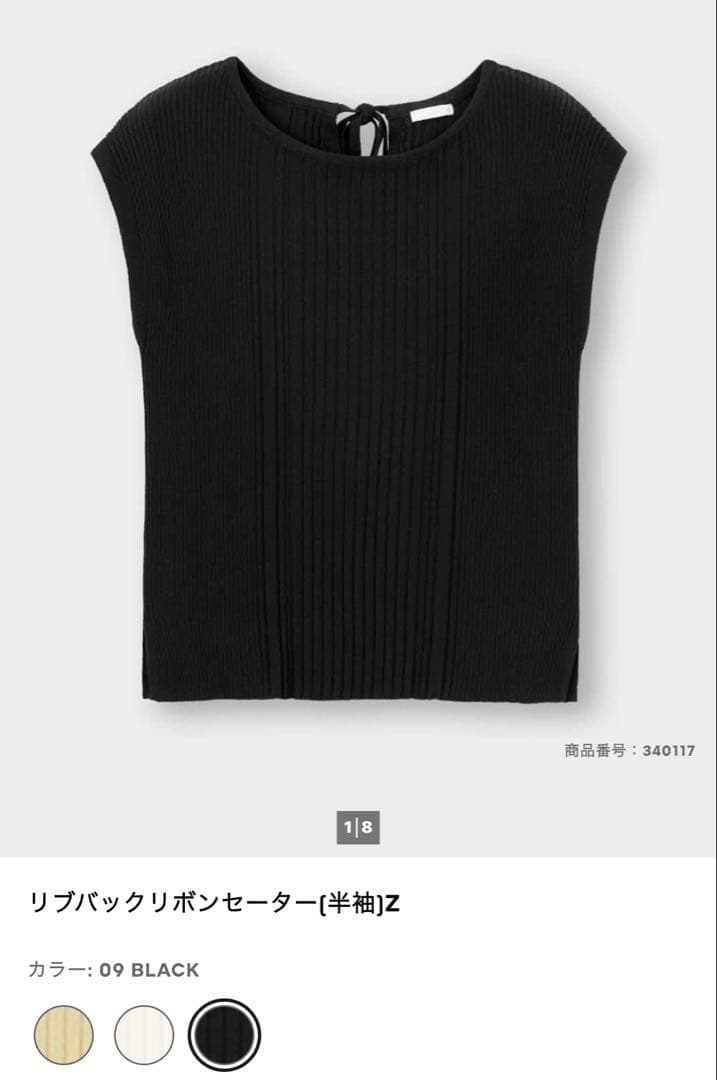The height and width of the screenshot is (1080, 717).
Task: Select the black color swatch
Action: tap(224, 1034)
